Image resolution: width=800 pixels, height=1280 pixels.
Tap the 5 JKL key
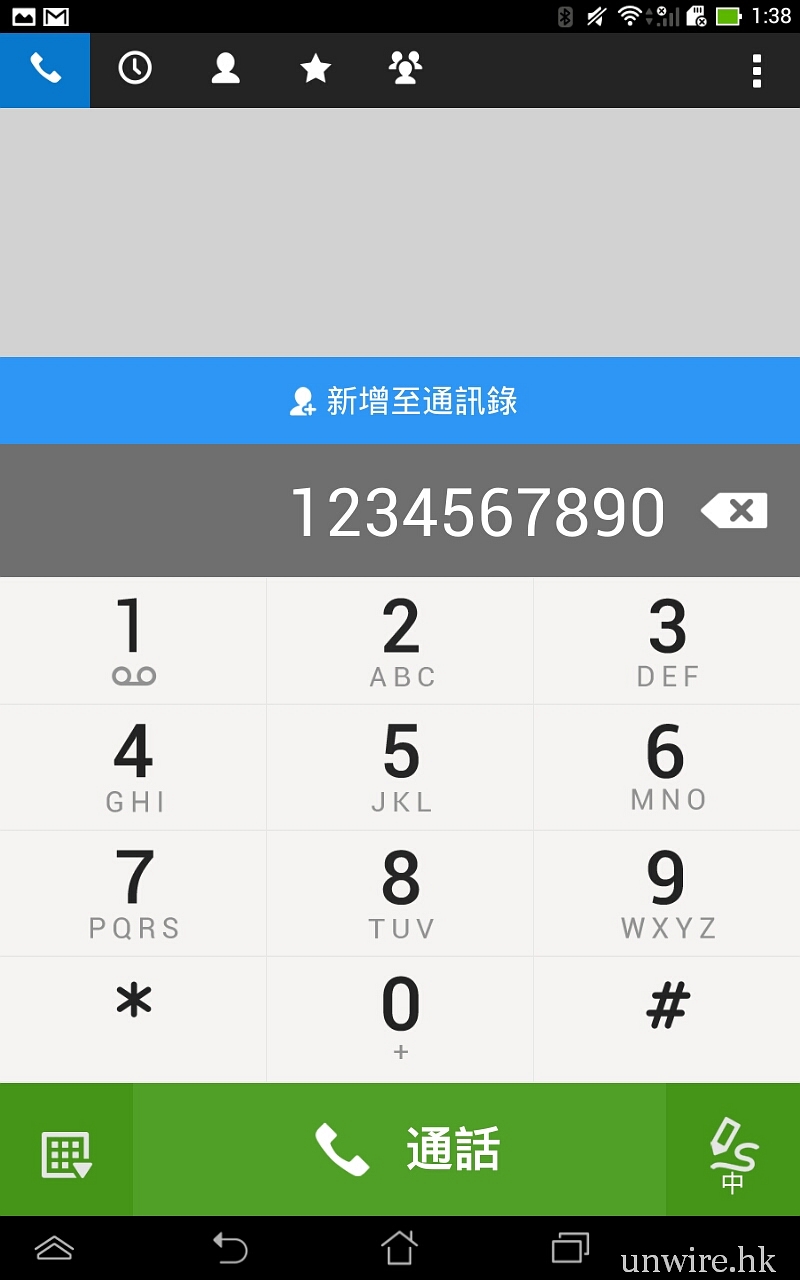[400, 767]
